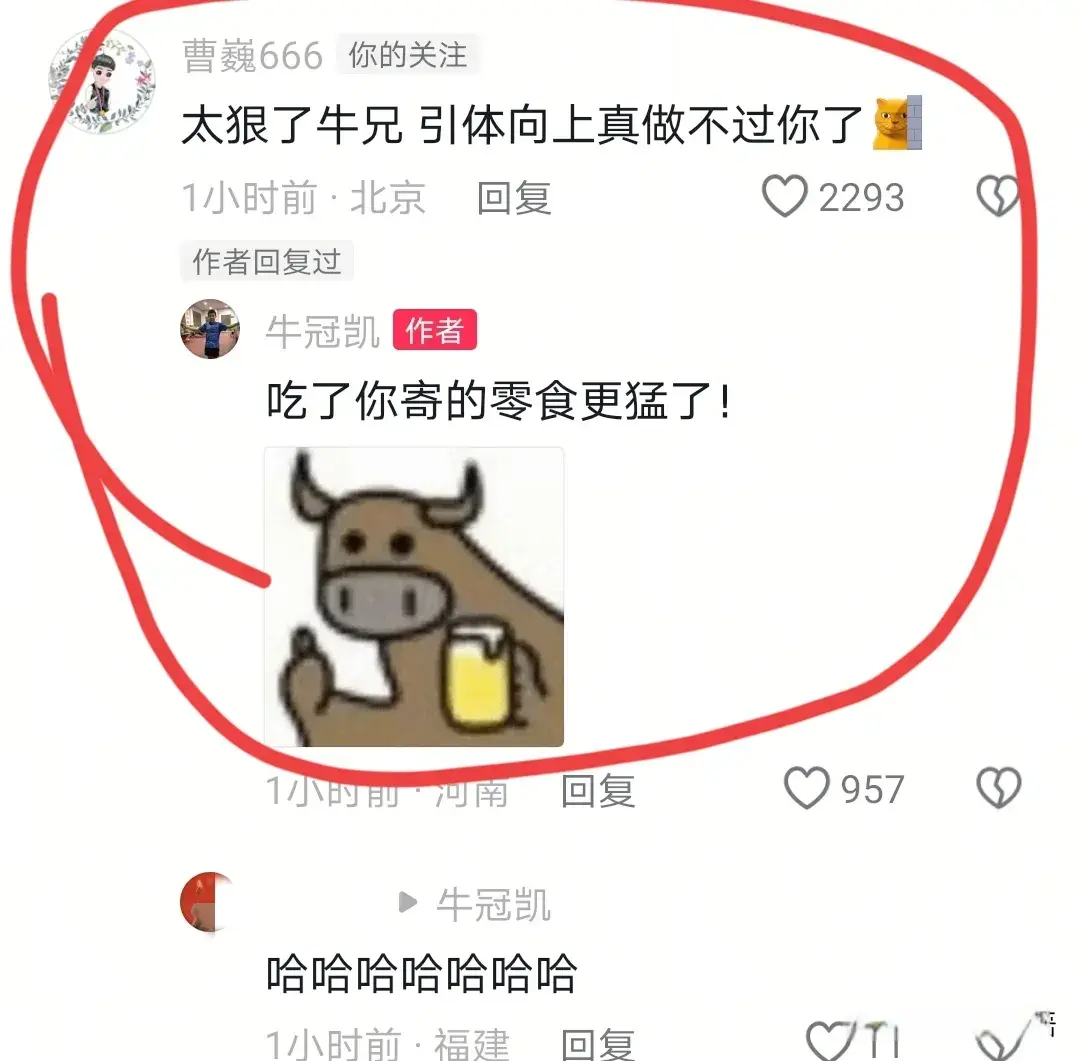
Task: Like 牛冠凯's reply with 957 likes
Action: click(806, 789)
